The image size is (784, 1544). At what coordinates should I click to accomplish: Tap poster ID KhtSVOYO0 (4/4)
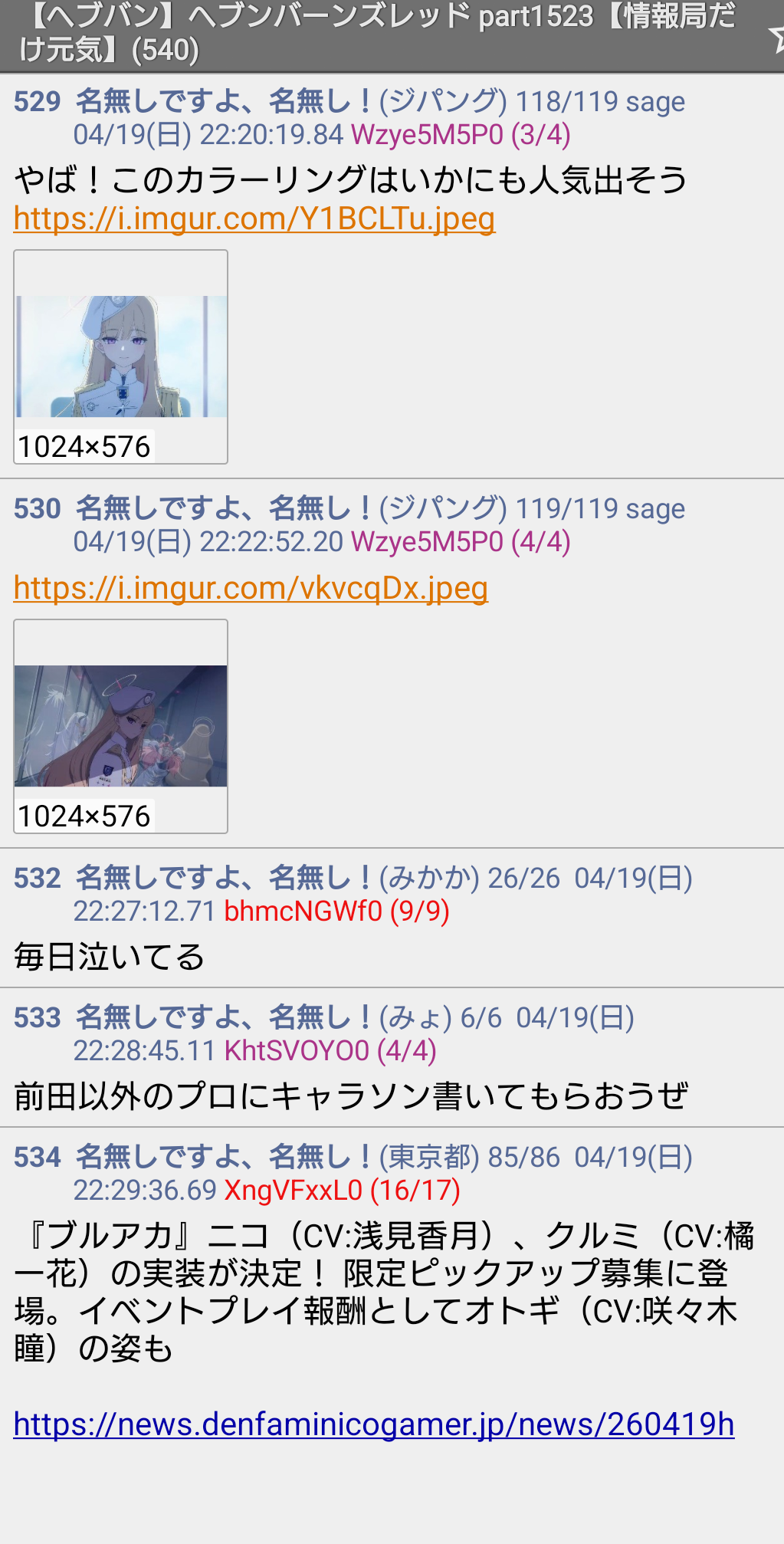pos(330,1051)
